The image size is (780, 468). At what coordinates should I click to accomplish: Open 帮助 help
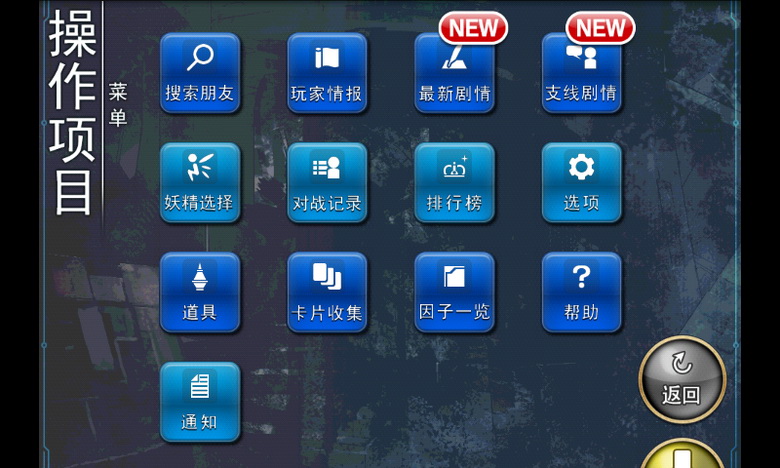click(x=581, y=292)
